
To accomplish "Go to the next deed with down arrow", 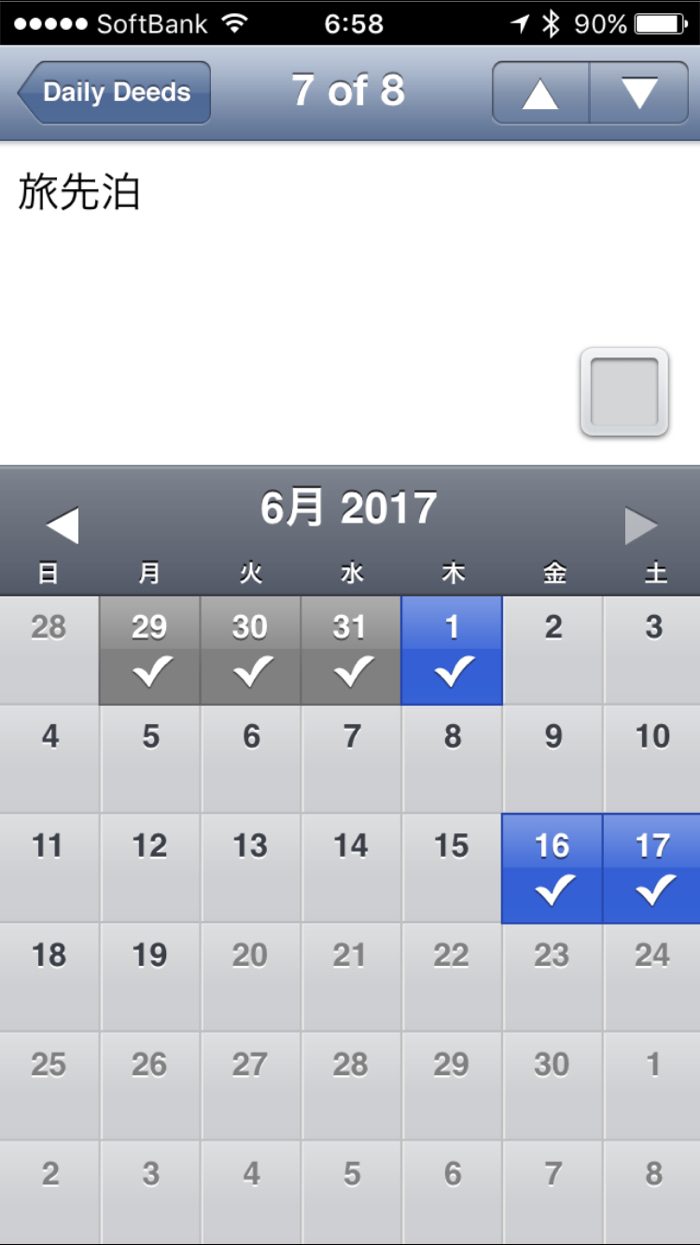I will 639,93.
